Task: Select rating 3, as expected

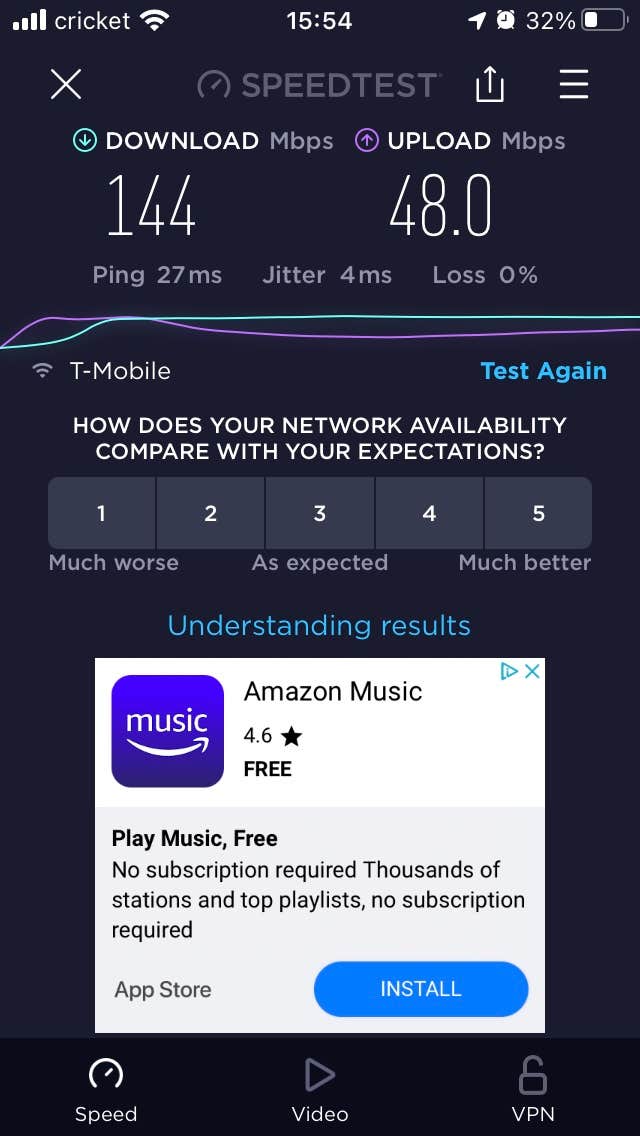Action: click(320, 513)
